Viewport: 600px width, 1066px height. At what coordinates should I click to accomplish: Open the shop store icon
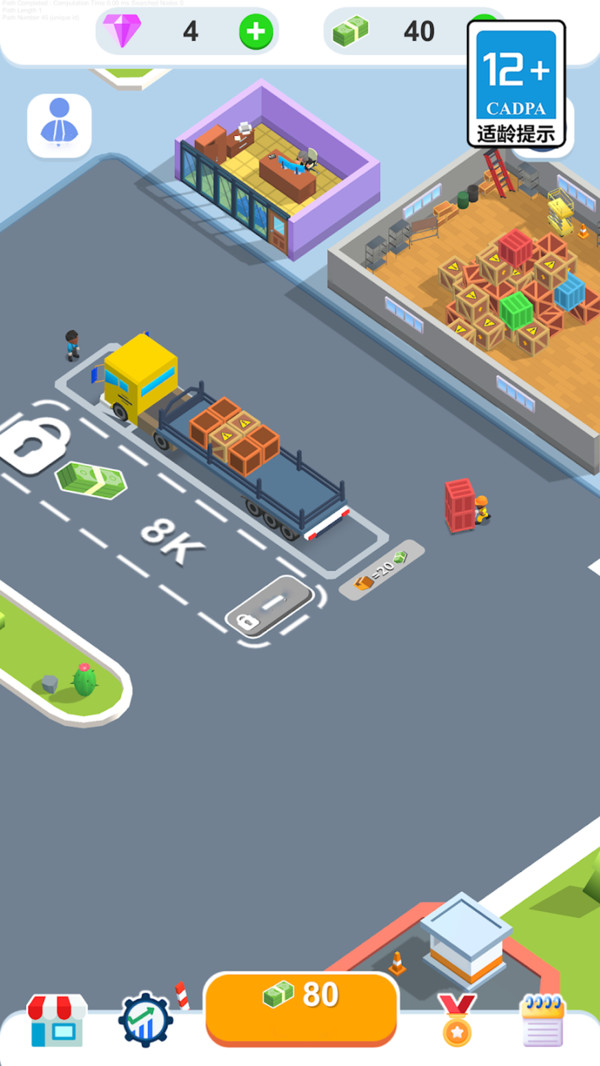pos(56,1019)
